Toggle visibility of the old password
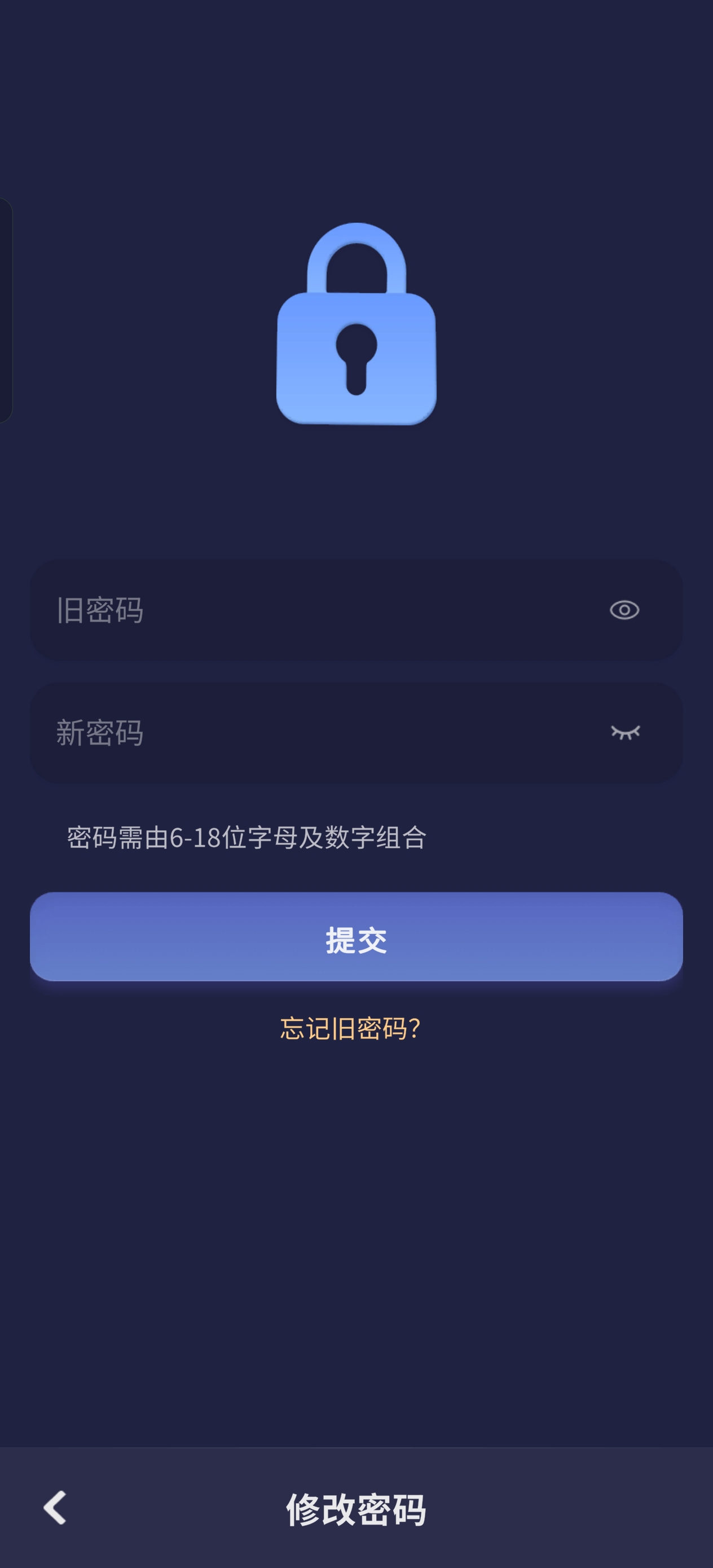Screen dimensions: 713x1568 tap(624, 610)
